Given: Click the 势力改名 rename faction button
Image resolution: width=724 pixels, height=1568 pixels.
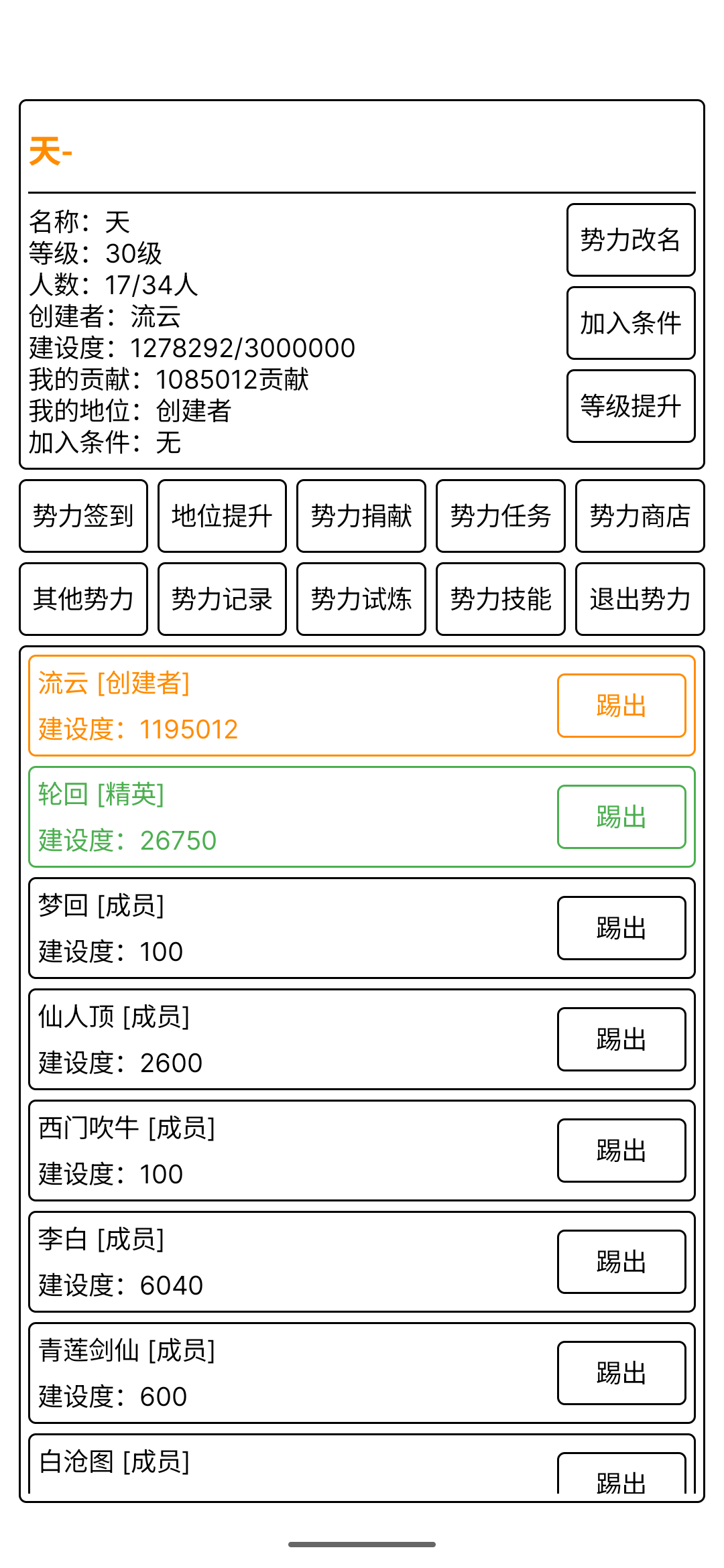Looking at the screenshot, I should [630, 240].
